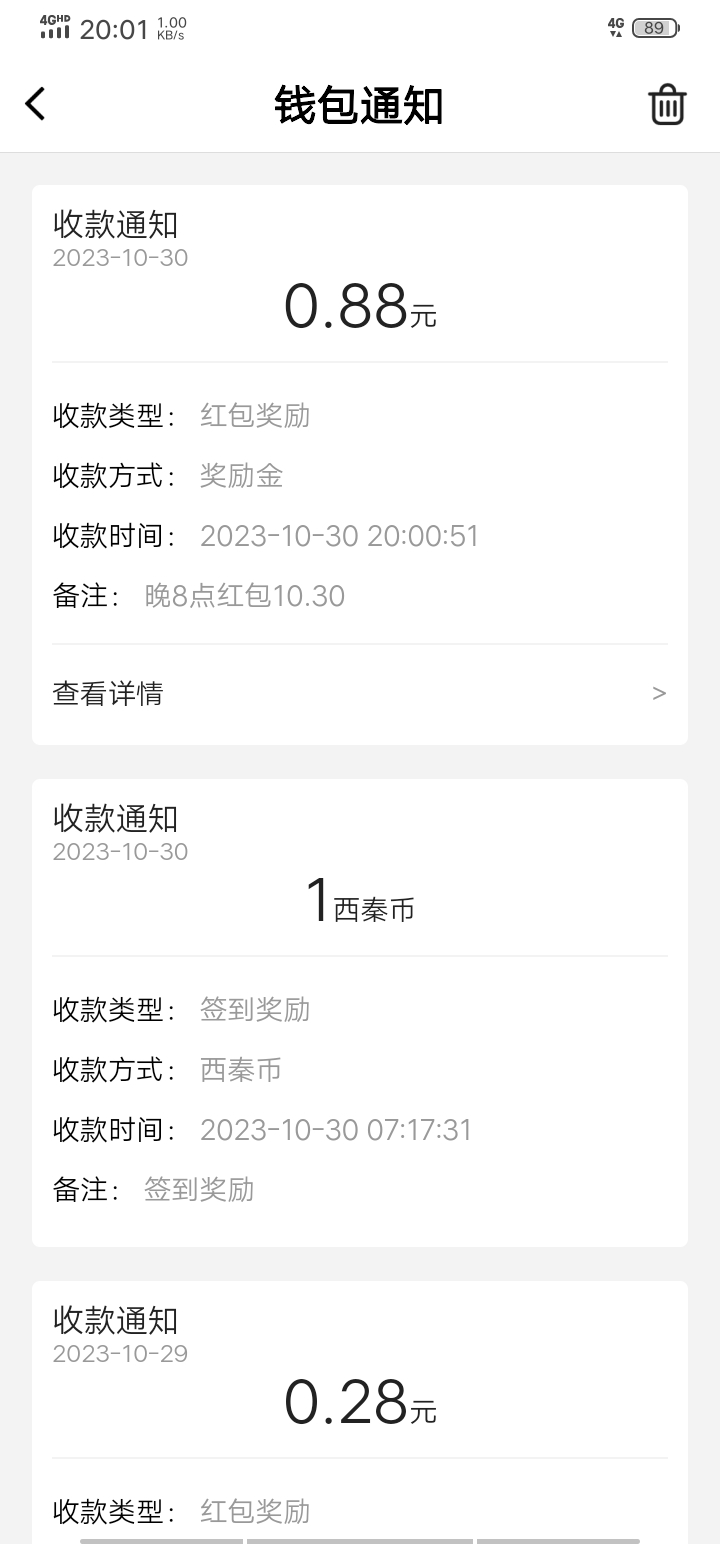Open 查看详情 for the 0.88元 payment
The image size is (720, 1544).
(x=360, y=693)
